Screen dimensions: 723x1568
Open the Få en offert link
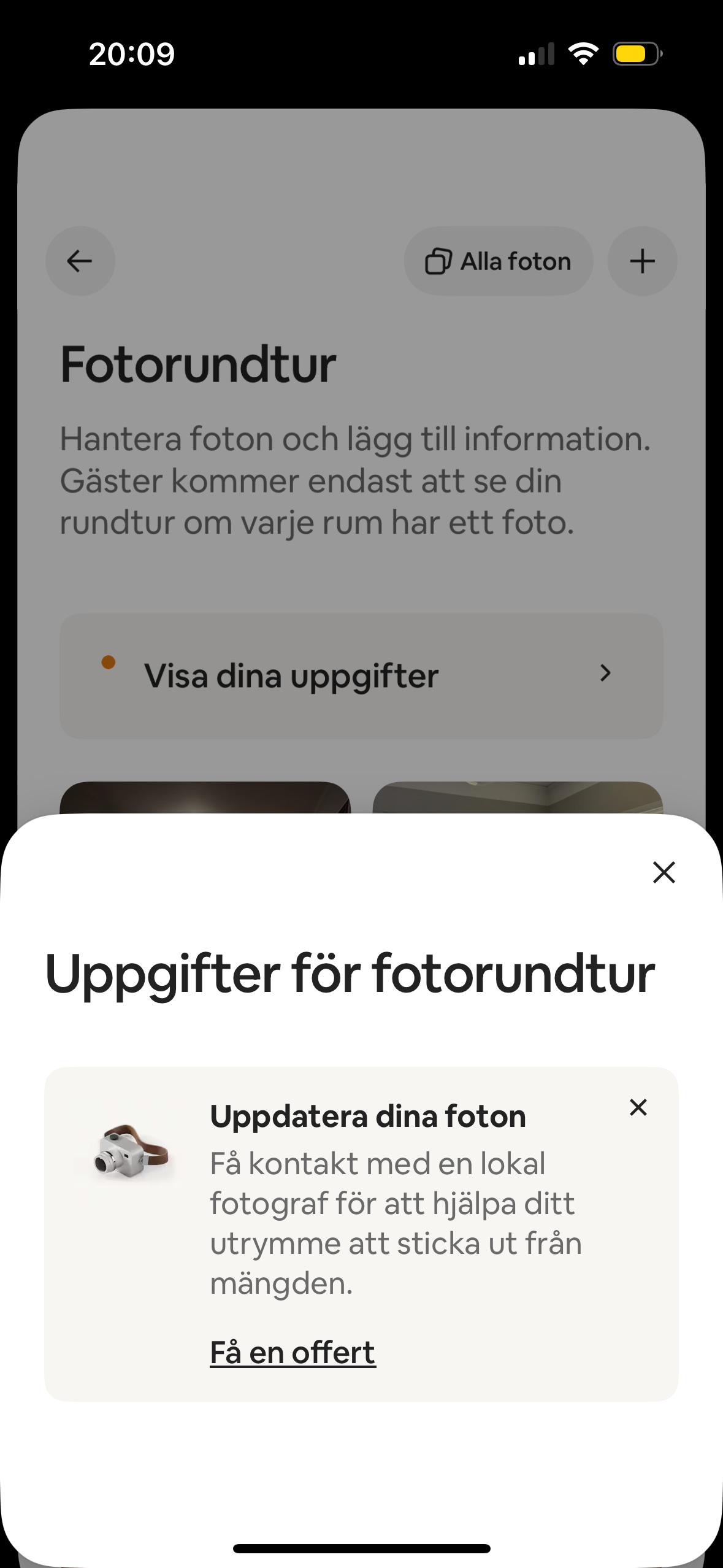293,1353
